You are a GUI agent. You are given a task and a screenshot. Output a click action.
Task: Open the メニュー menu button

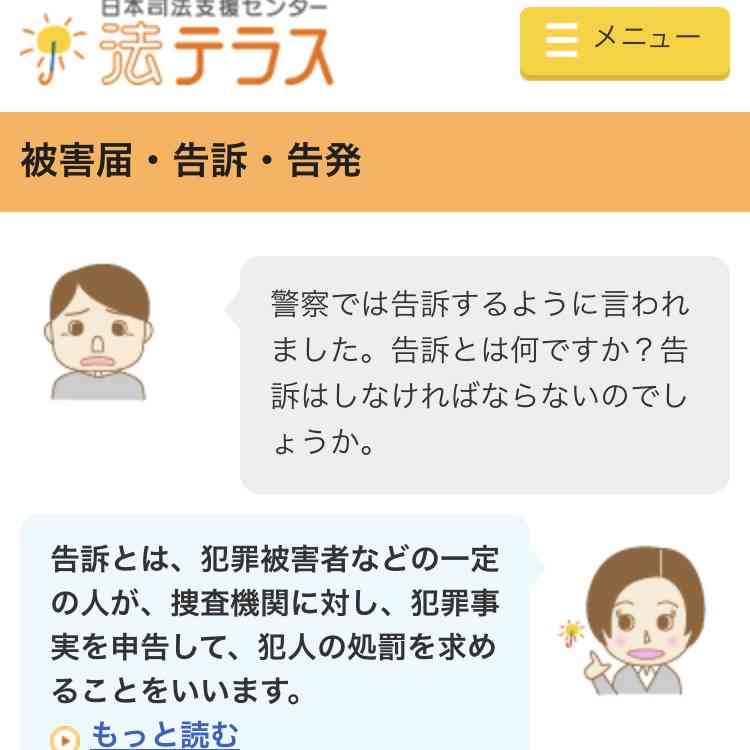[x=624, y=41]
